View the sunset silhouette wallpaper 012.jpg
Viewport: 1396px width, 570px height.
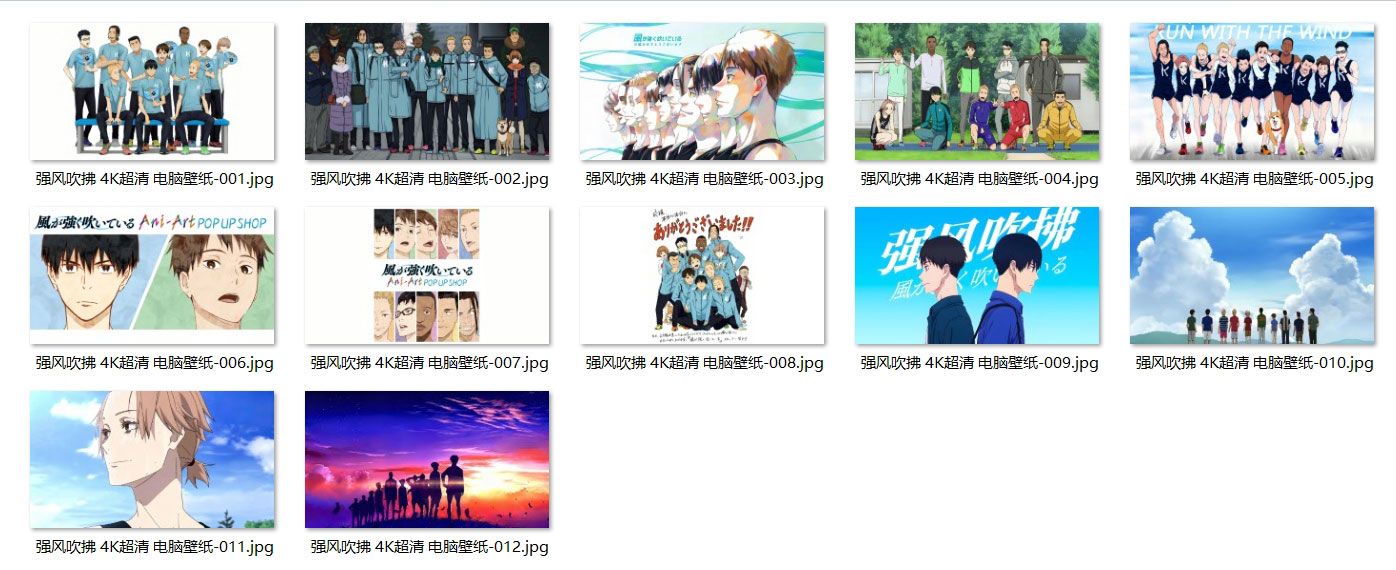point(427,460)
